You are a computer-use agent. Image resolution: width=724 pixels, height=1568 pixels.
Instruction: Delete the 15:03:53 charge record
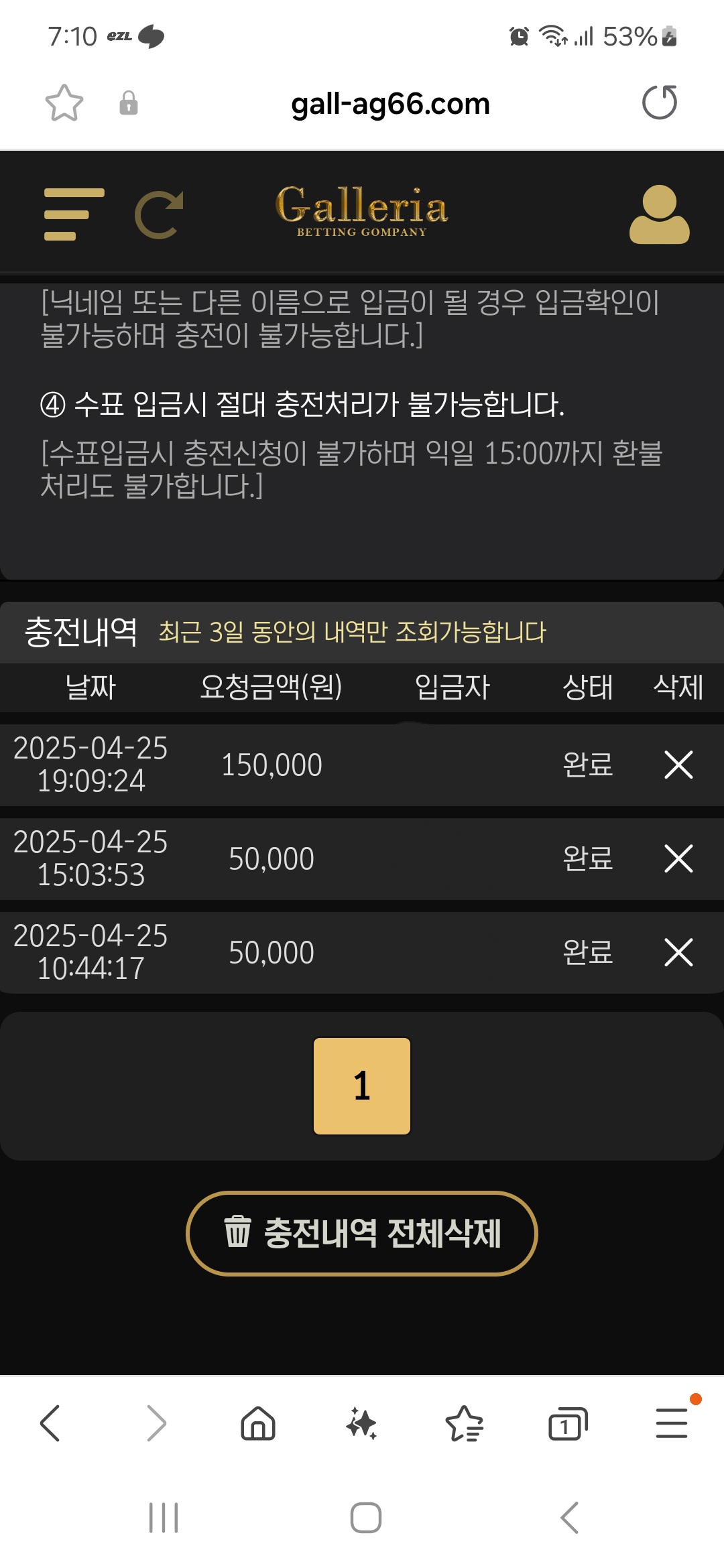[x=678, y=858]
